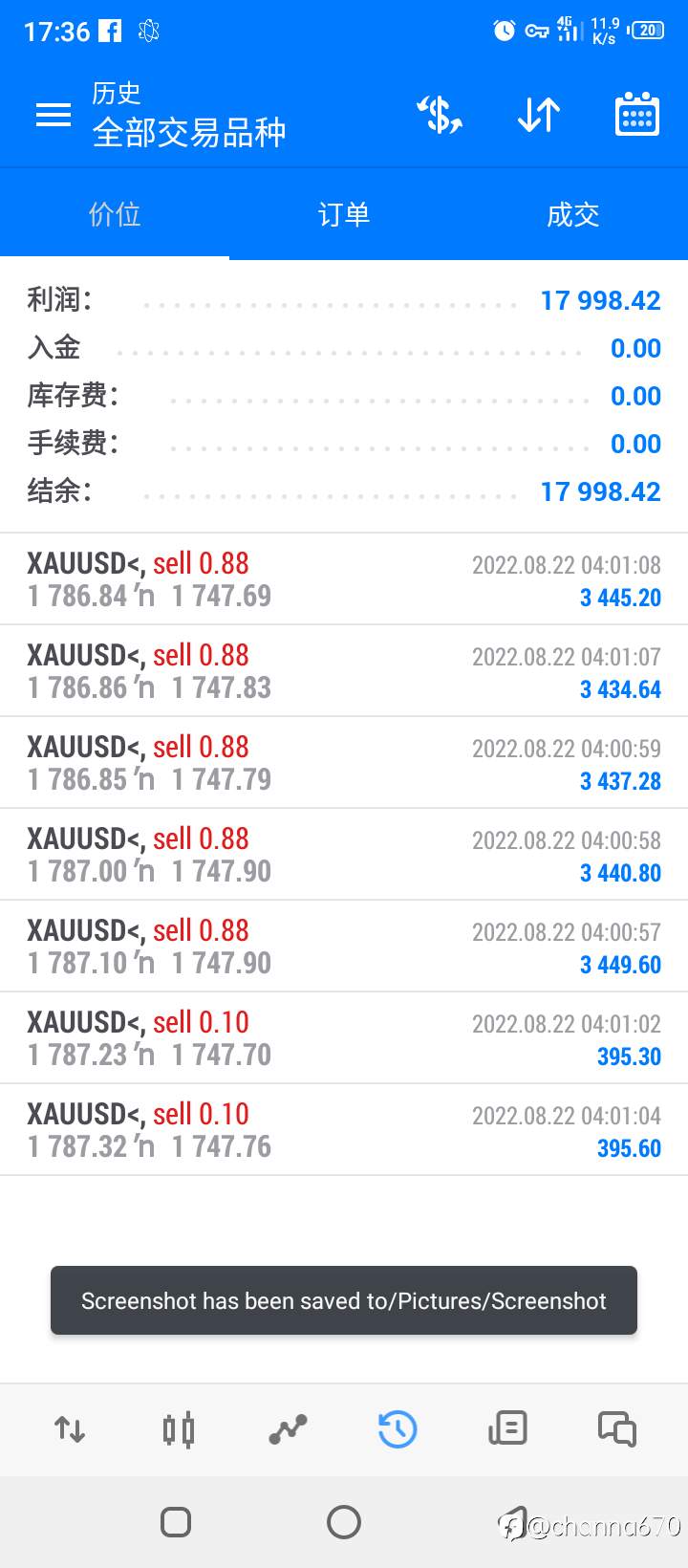Open the chat messages tab
The image size is (688, 1568).
coord(617,1429)
